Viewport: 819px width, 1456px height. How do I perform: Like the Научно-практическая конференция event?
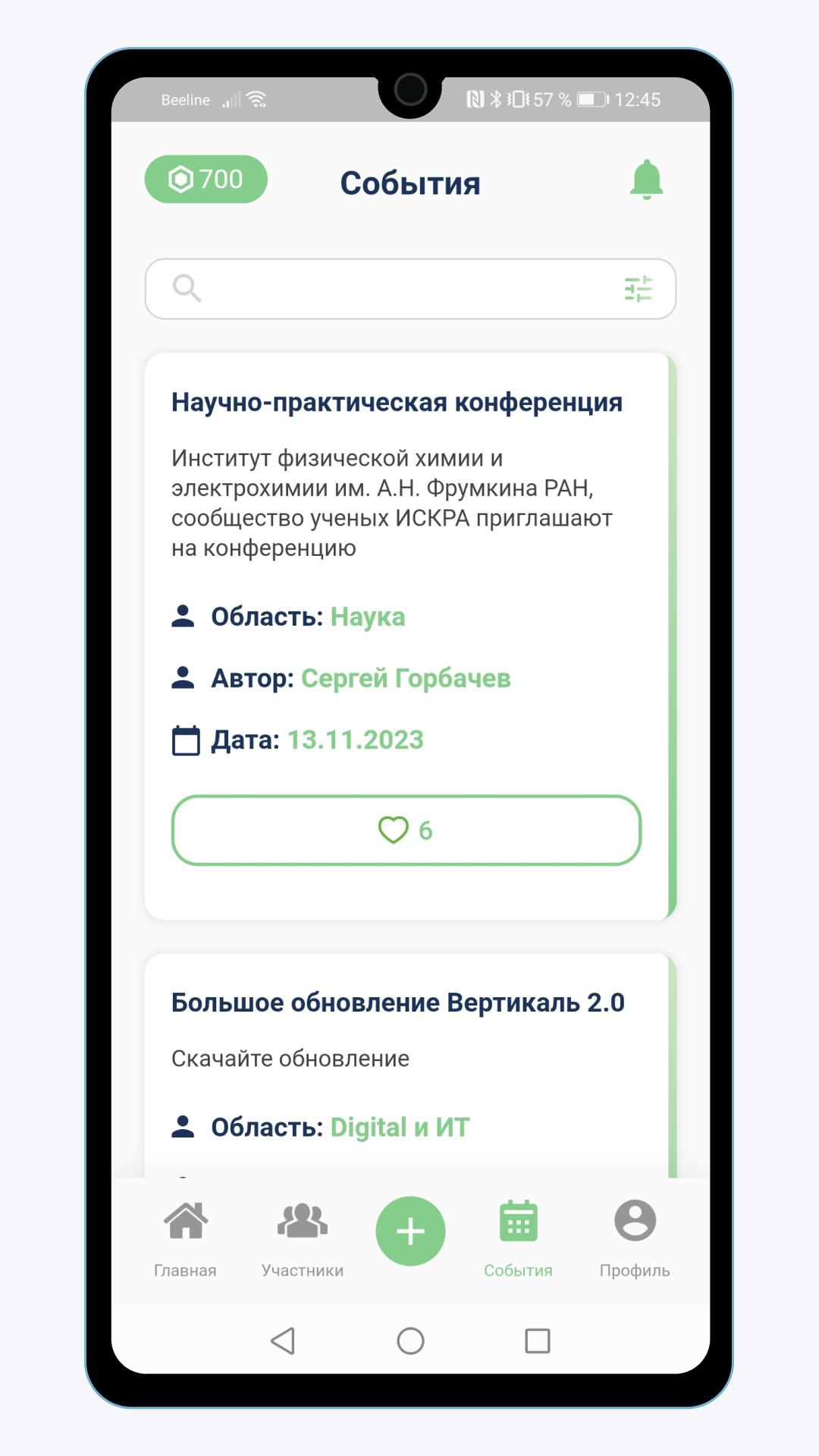click(406, 830)
